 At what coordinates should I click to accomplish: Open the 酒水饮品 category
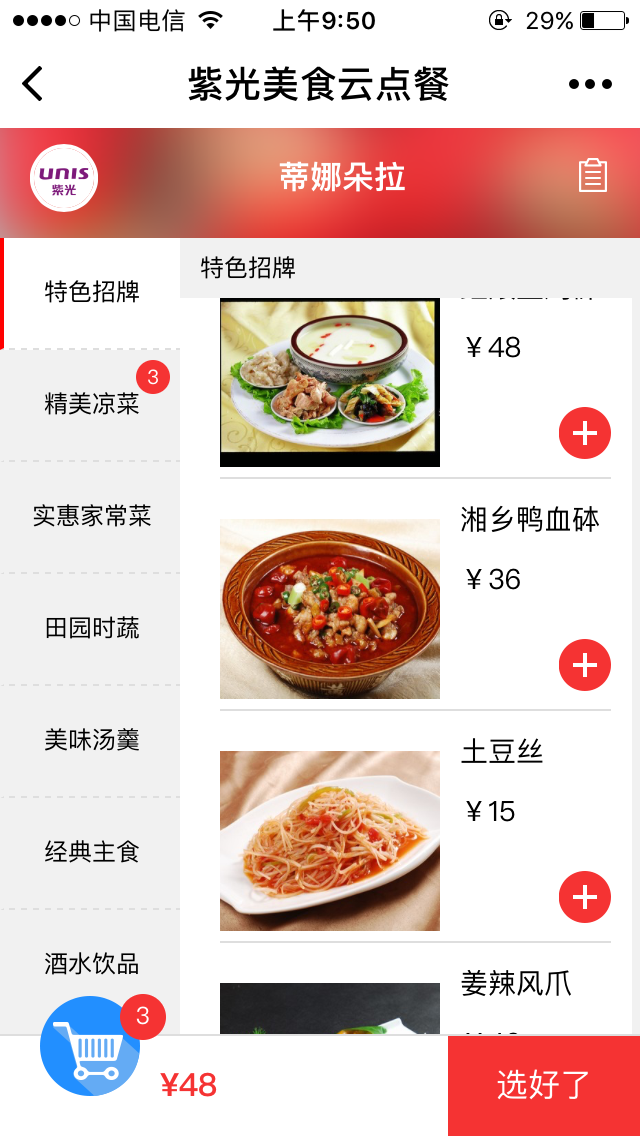coord(92,964)
